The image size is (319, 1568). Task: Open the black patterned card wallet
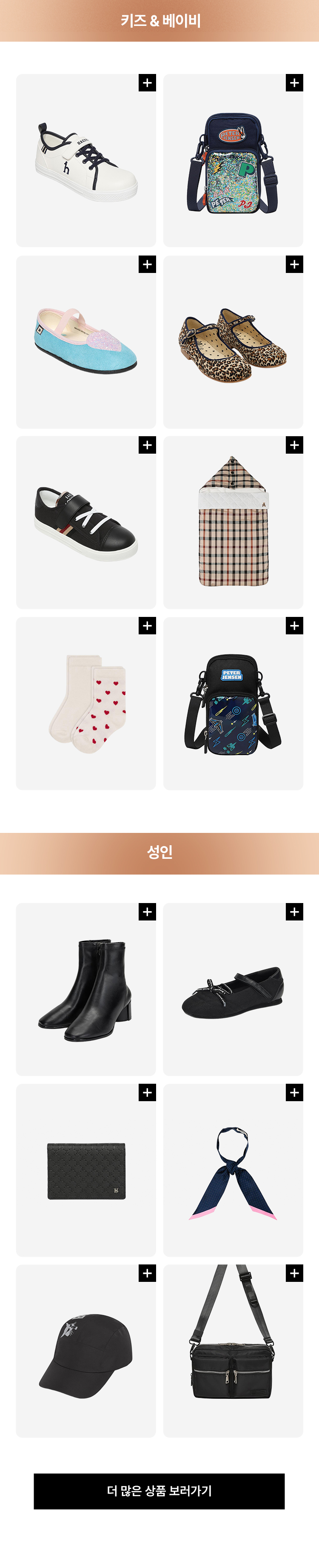pyautogui.click(x=86, y=1170)
